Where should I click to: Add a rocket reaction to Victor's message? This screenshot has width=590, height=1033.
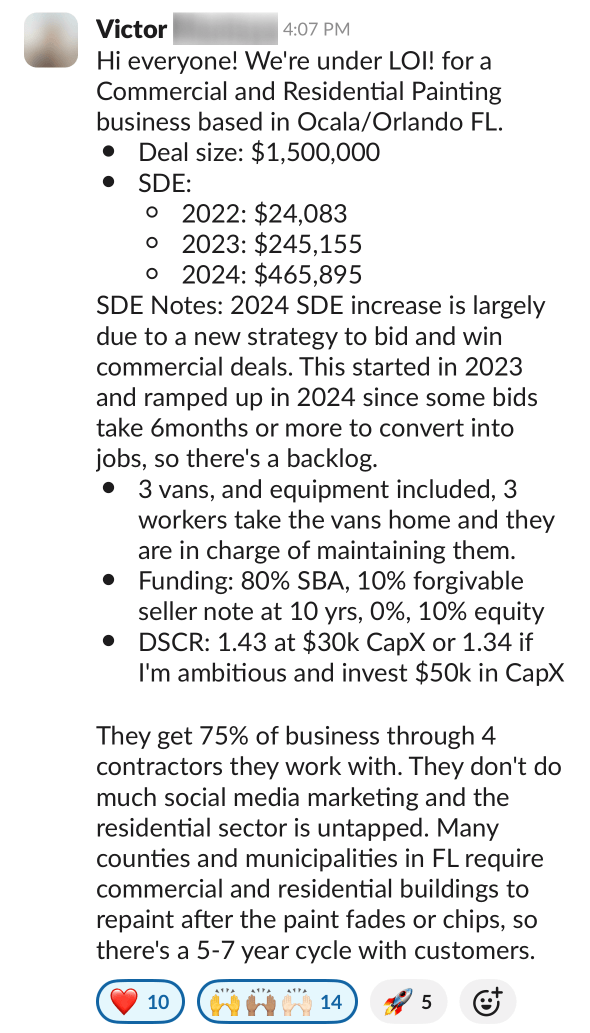tap(408, 1001)
